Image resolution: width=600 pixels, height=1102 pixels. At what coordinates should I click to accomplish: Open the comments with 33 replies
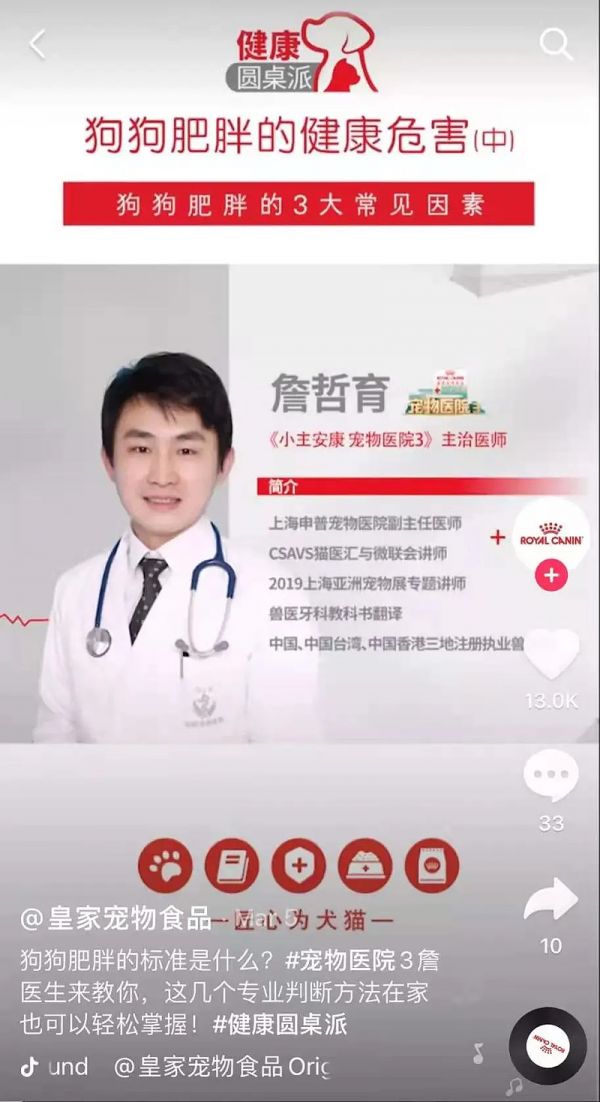click(551, 777)
